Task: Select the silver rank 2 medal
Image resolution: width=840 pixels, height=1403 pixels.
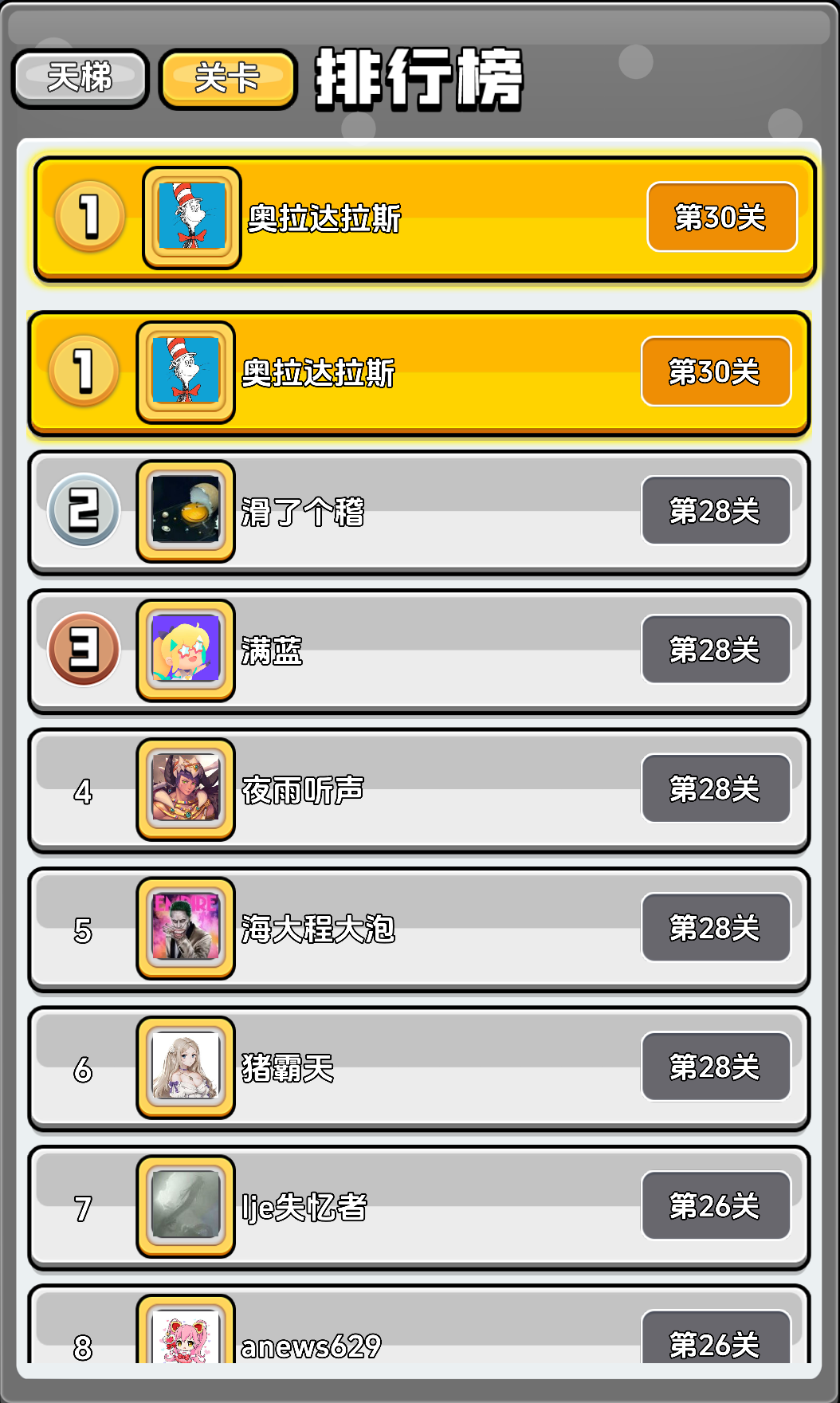Action: tap(84, 511)
